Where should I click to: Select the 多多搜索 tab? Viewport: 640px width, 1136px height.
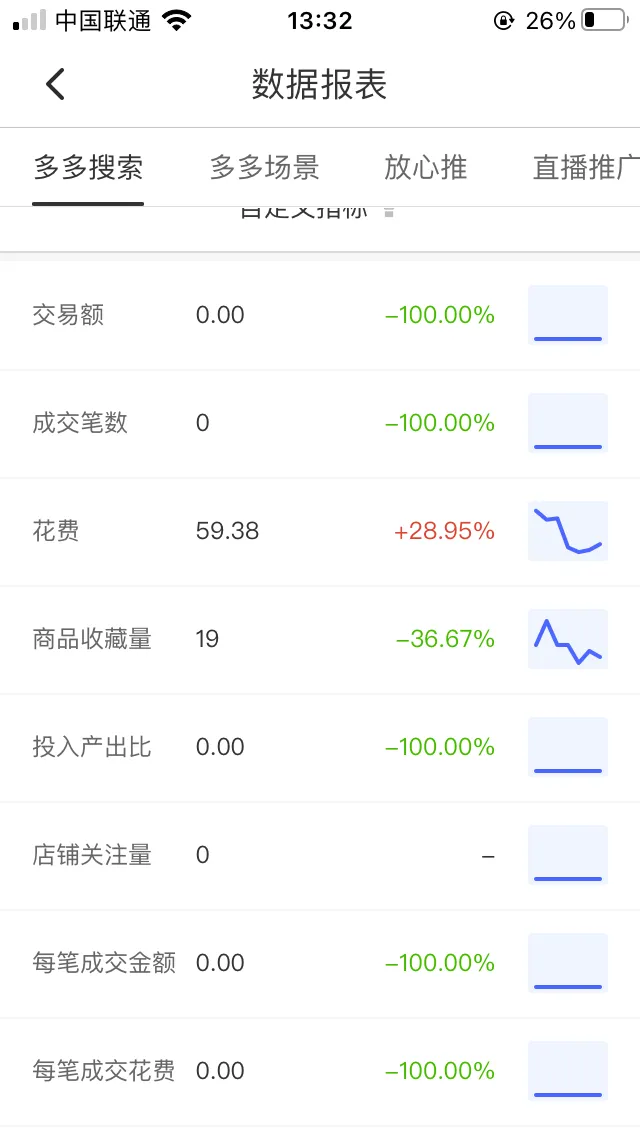(88, 167)
